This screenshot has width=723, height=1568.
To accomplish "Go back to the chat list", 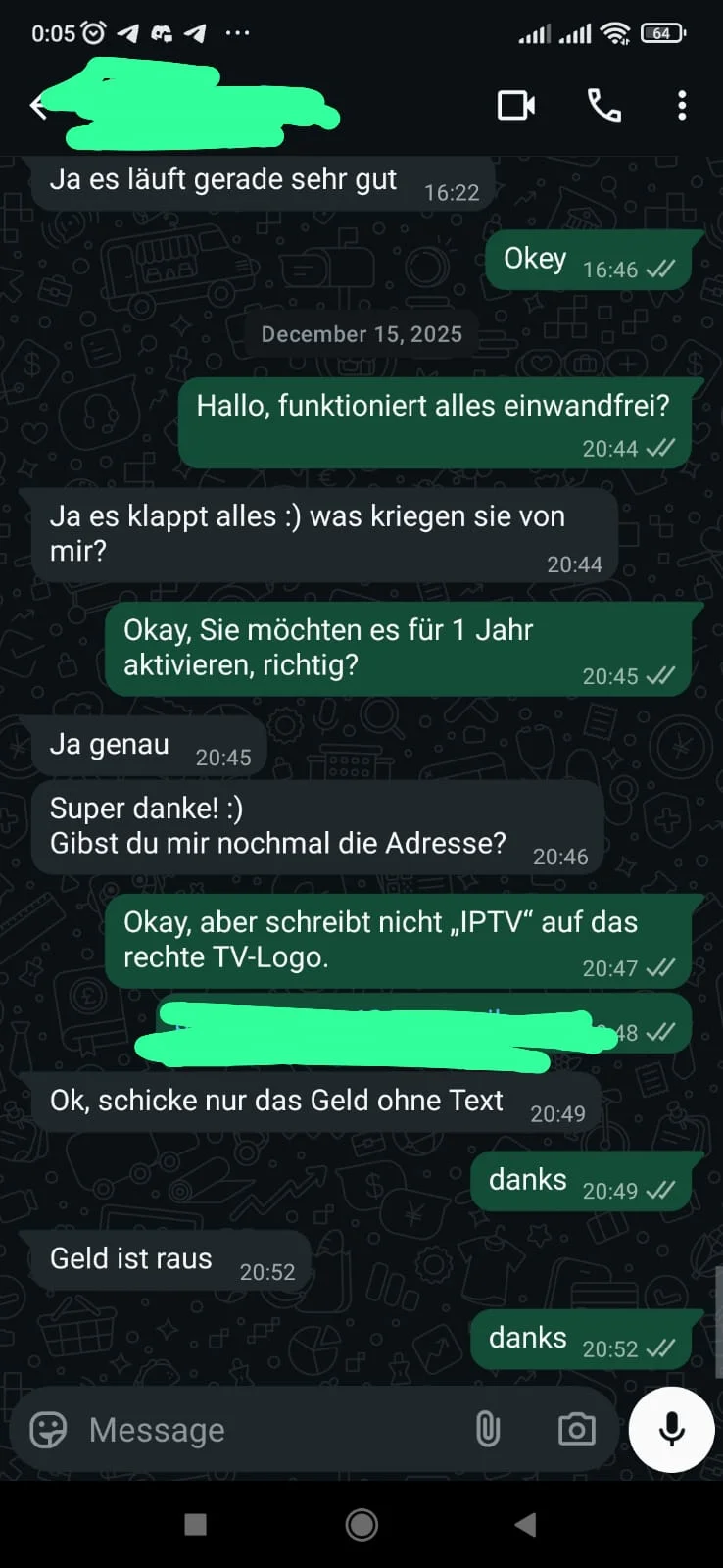I will 39,106.
